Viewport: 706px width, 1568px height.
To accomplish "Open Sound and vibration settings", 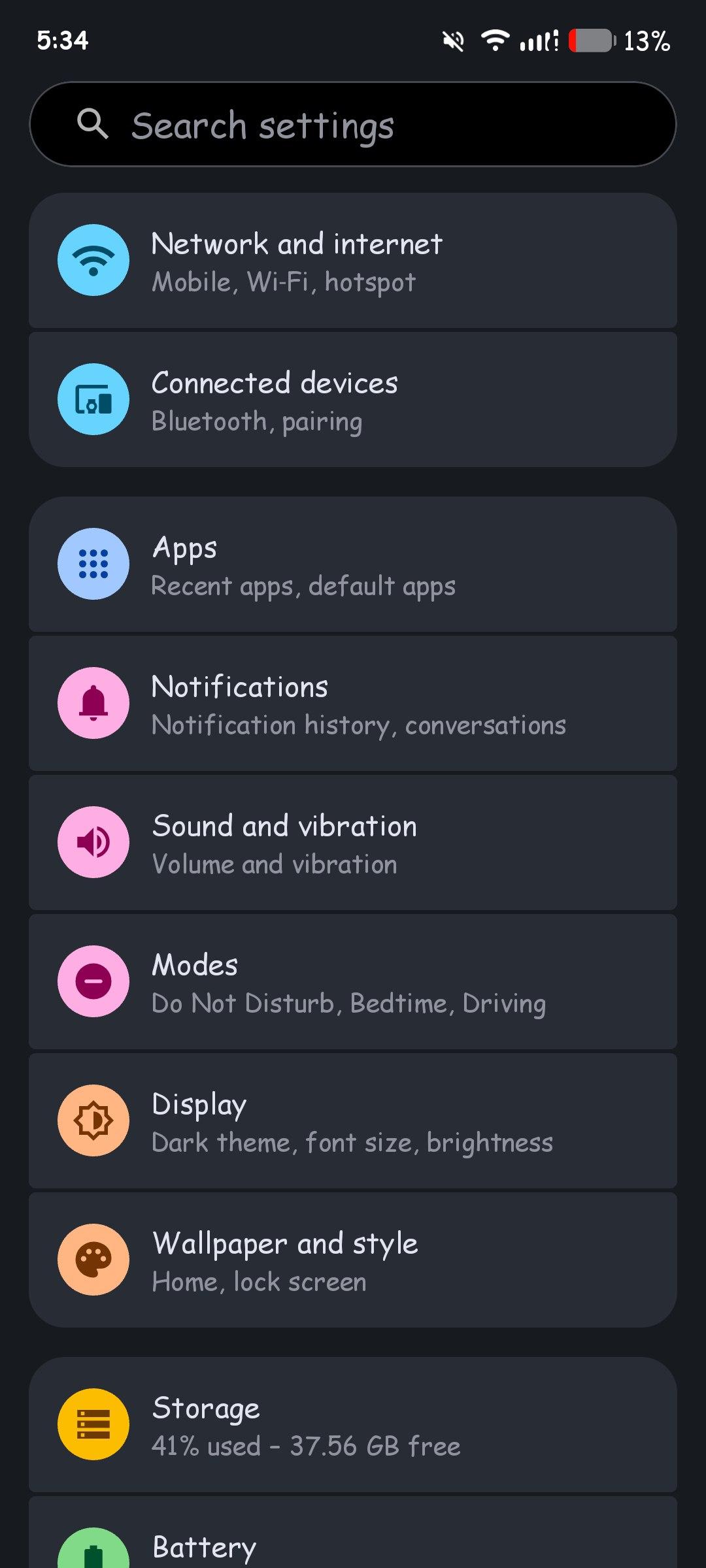I will coord(353,843).
